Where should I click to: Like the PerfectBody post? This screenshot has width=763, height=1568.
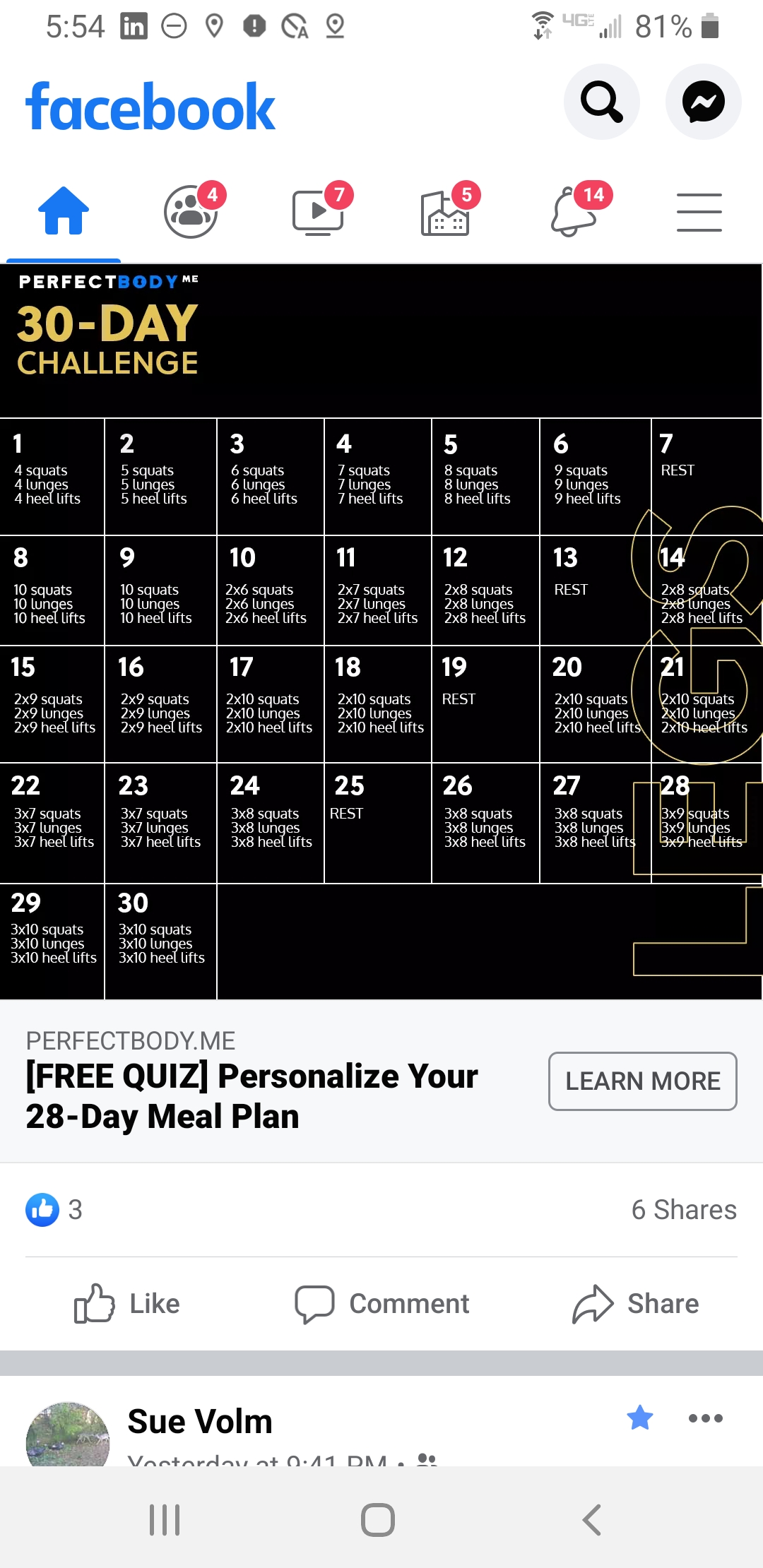tap(127, 1303)
